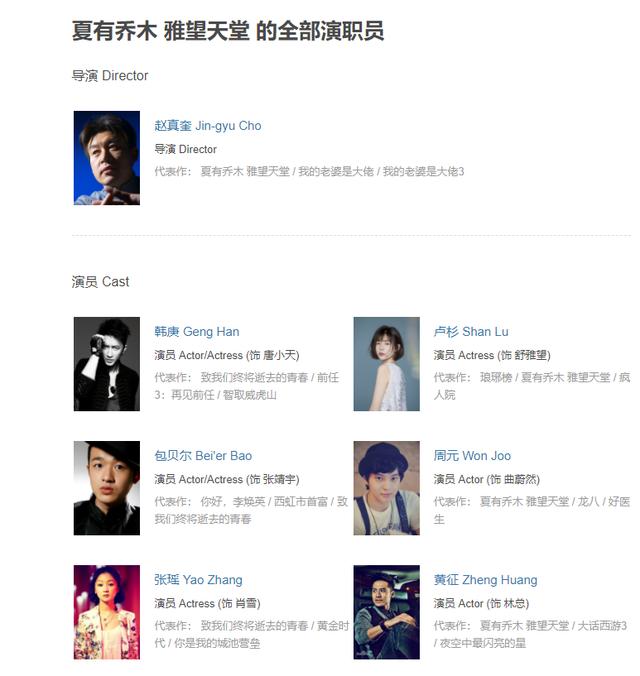The image size is (640, 676).
Task: Tap Zheng Huang's photo
Action: pos(386,612)
